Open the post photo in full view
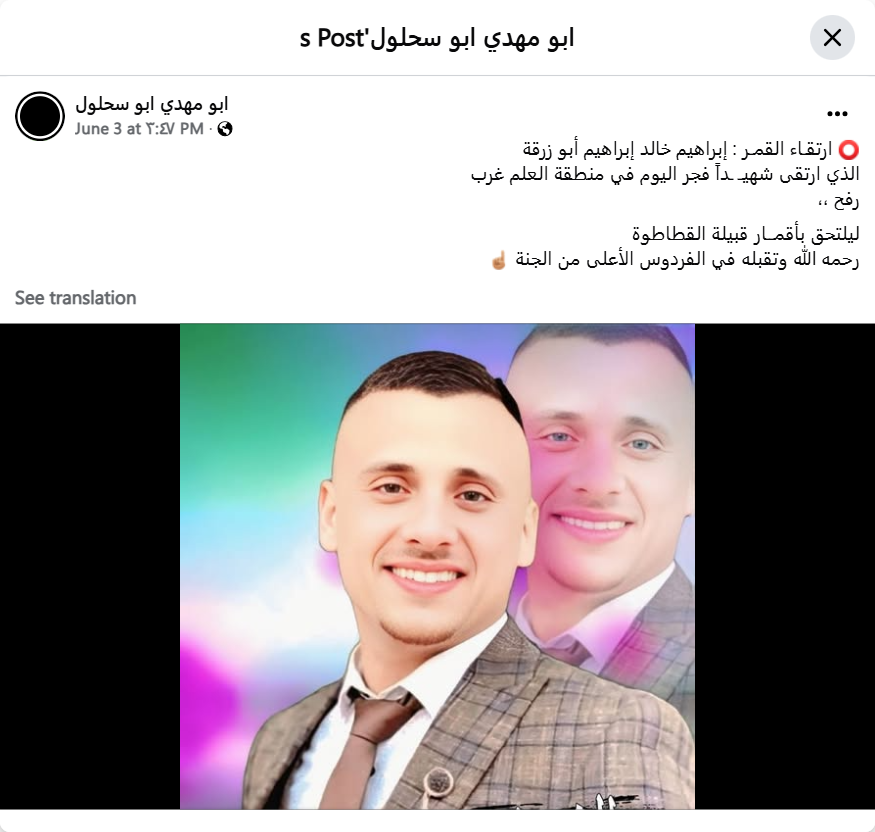Image resolution: width=875 pixels, height=832 pixels. point(437,565)
